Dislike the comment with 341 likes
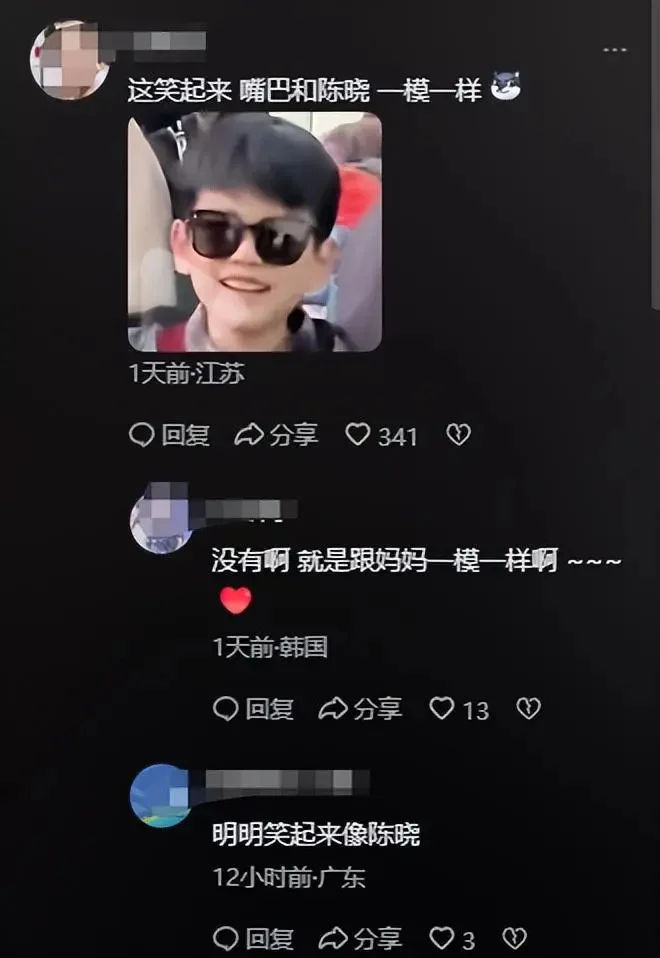660x958 pixels. point(458,435)
